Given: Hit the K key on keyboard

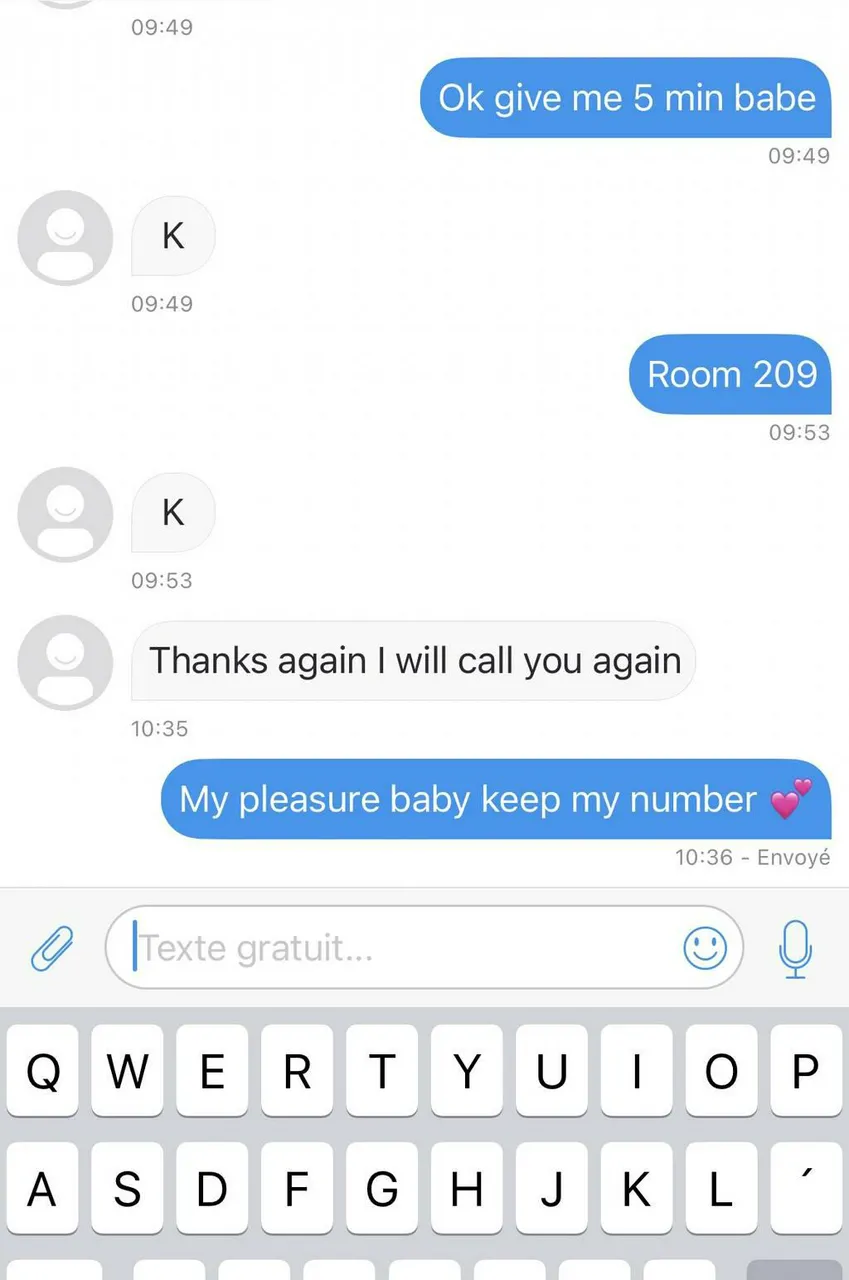Looking at the screenshot, I should click(637, 1189).
